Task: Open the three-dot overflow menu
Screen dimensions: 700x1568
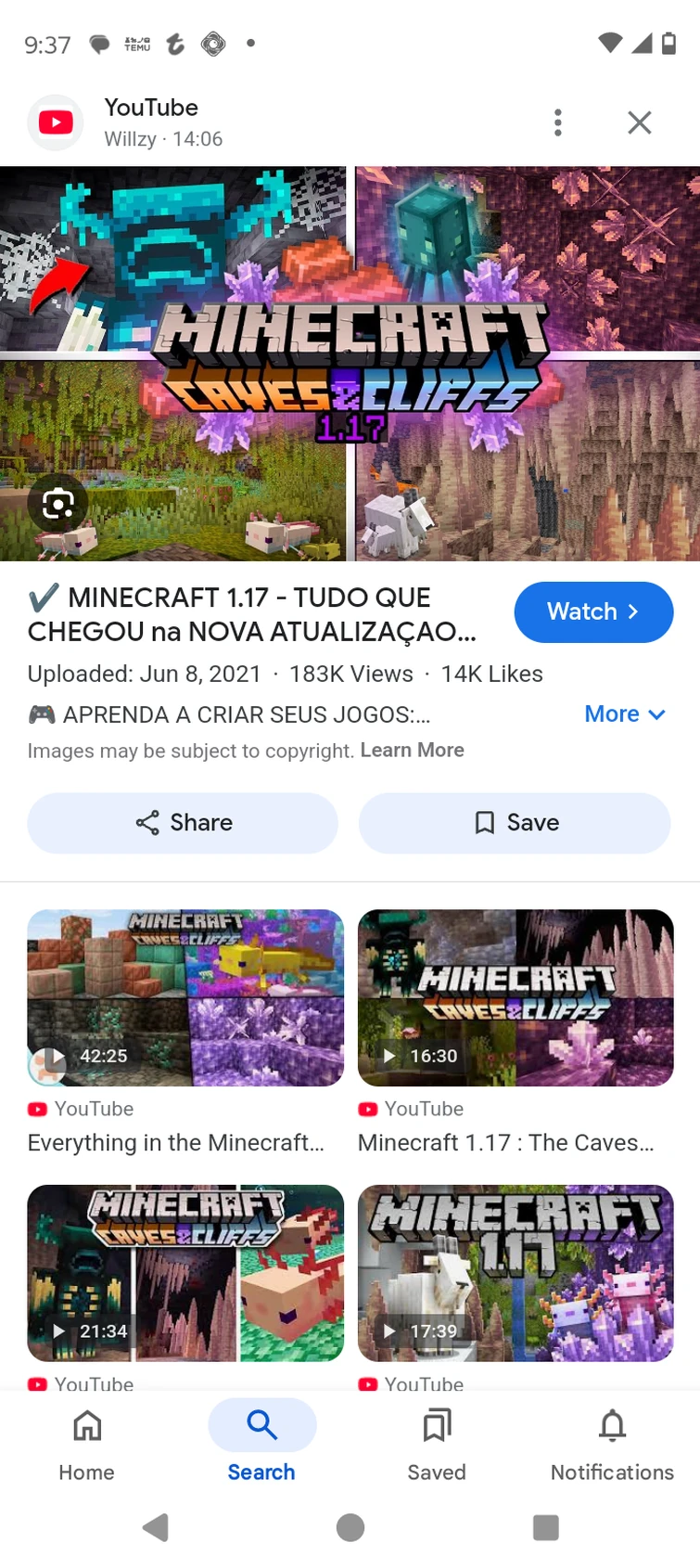Action: (x=557, y=122)
